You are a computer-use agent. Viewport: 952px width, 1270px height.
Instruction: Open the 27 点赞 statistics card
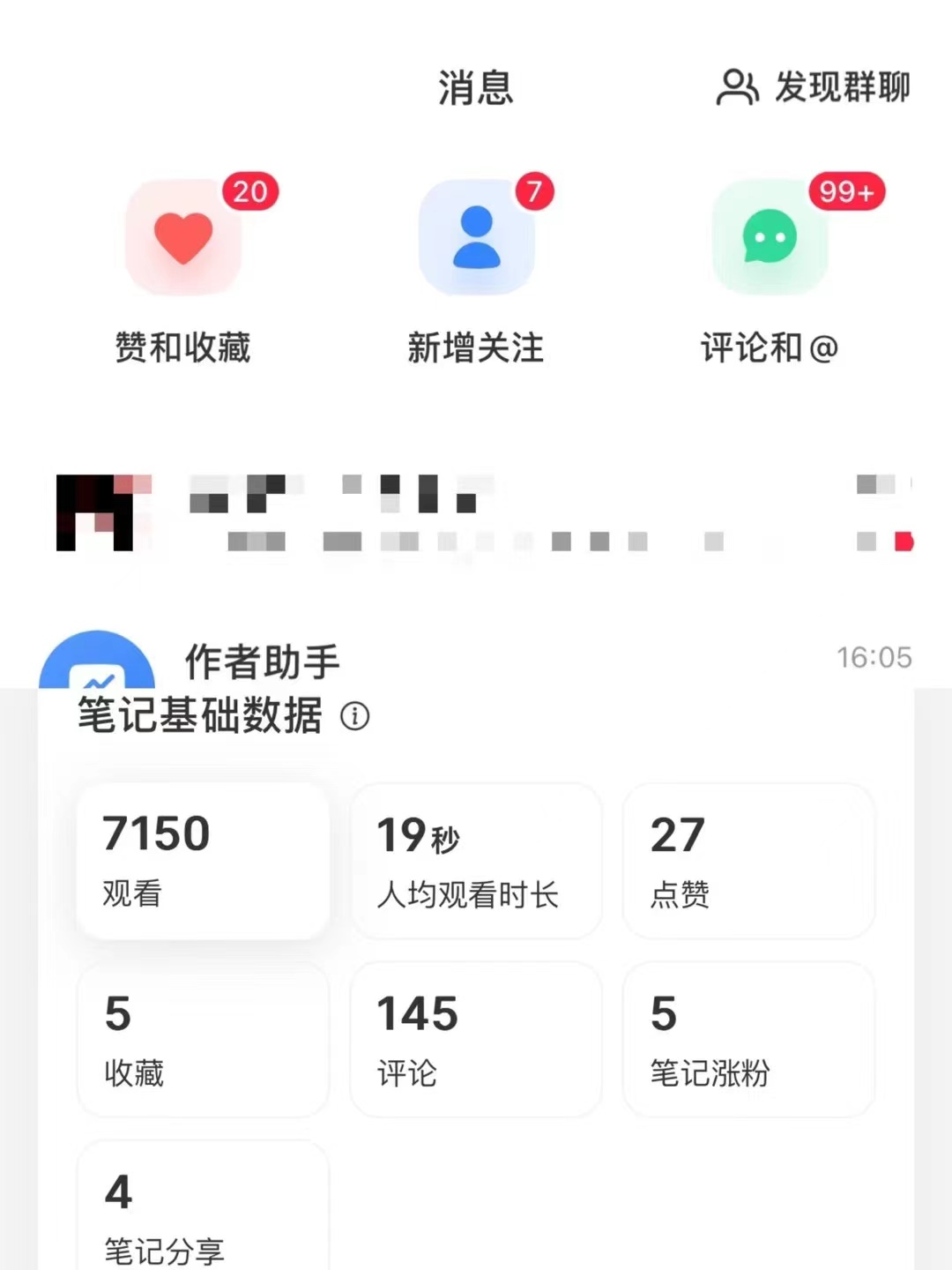point(747,858)
